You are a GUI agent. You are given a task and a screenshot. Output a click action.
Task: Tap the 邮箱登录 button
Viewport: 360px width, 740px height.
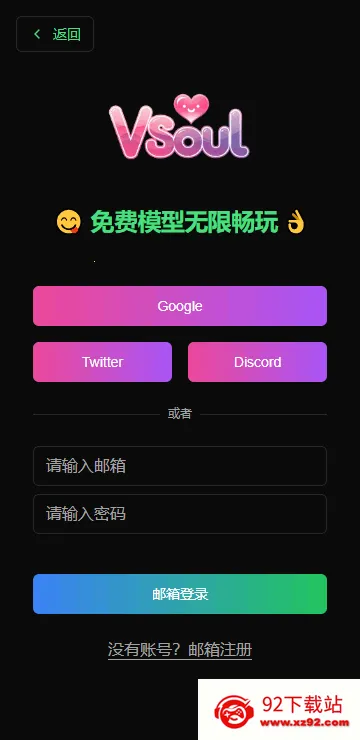[180, 594]
